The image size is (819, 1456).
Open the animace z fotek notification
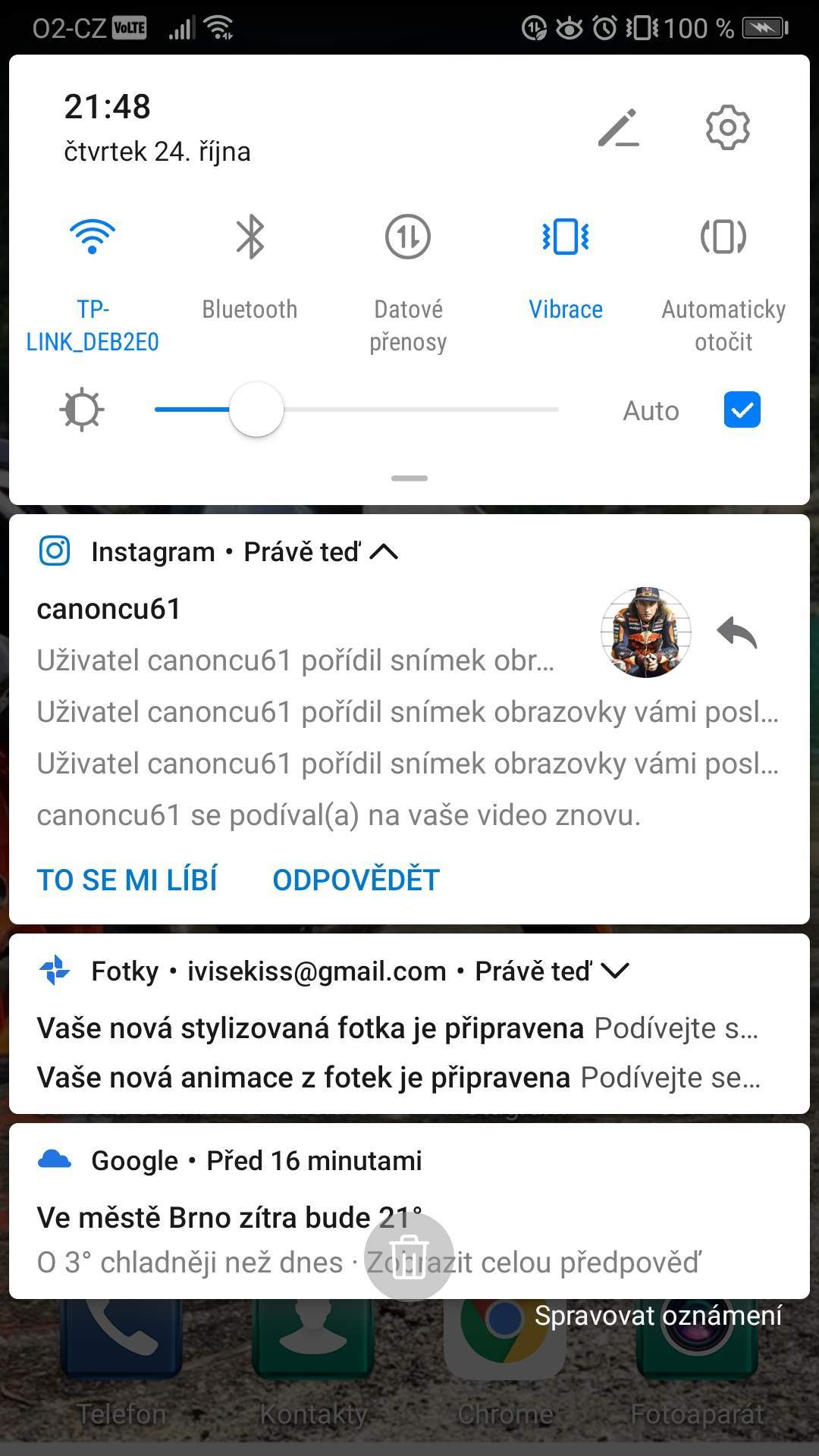[x=399, y=1078]
